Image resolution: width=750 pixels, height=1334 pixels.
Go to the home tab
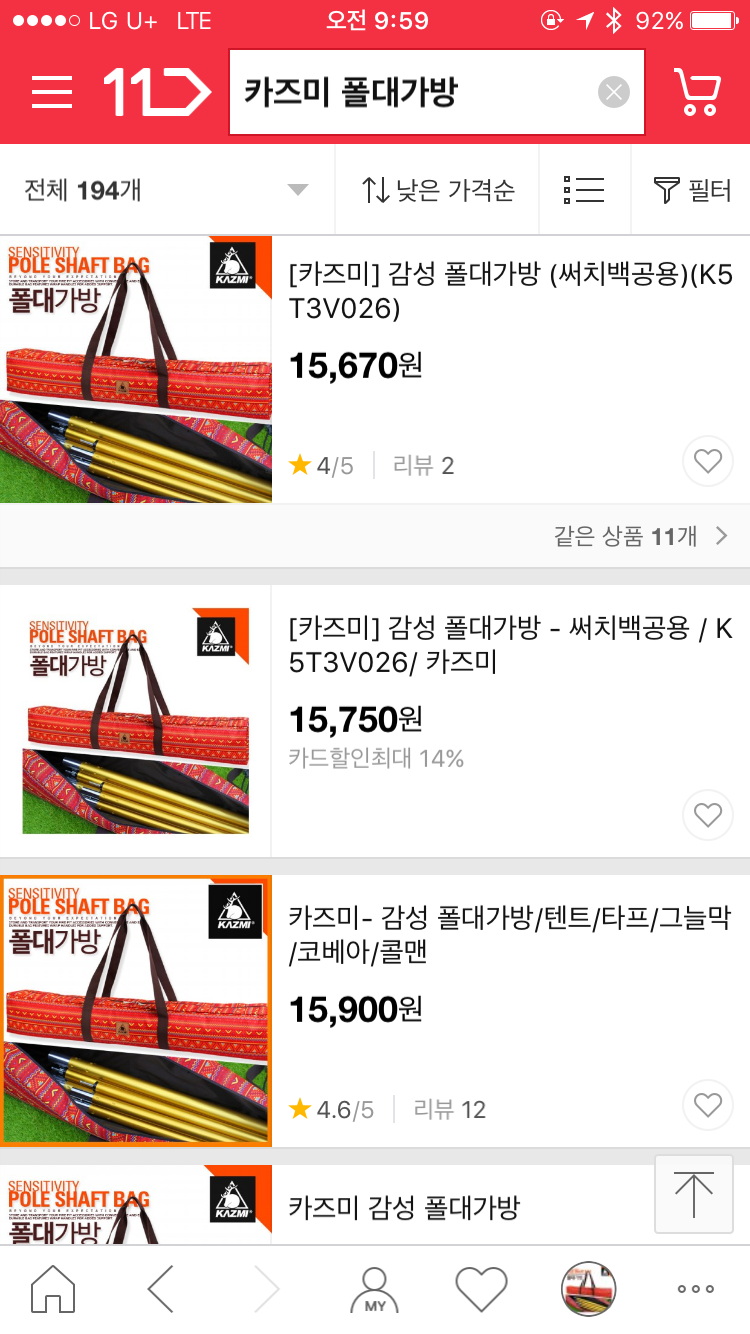click(x=53, y=1289)
